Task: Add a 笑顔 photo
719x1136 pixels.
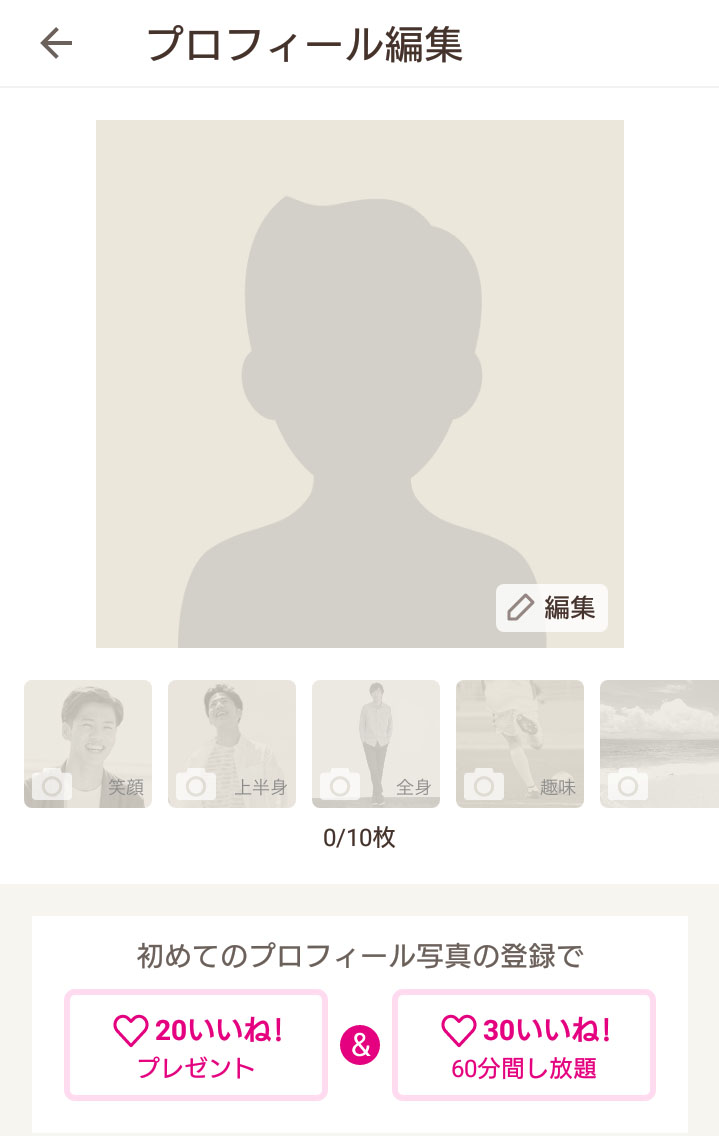Action: coord(88,744)
